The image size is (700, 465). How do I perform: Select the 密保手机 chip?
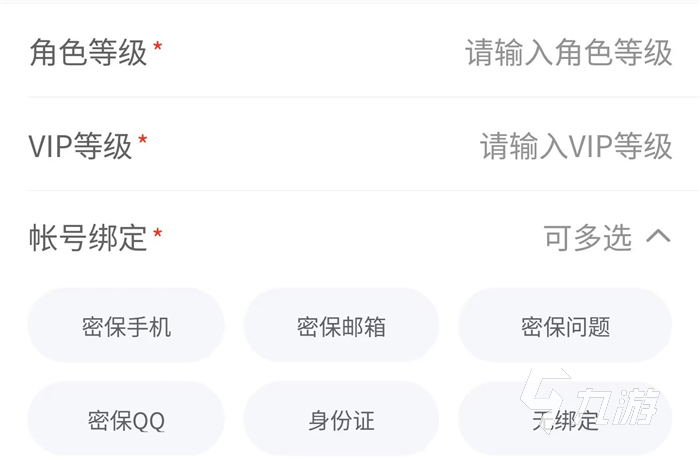126,326
